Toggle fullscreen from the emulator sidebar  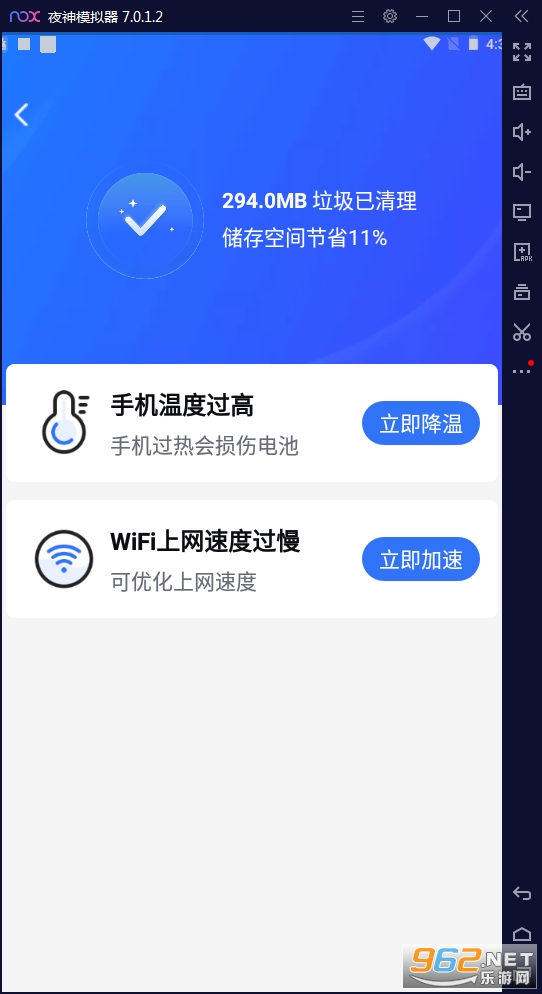tap(522, 52)
